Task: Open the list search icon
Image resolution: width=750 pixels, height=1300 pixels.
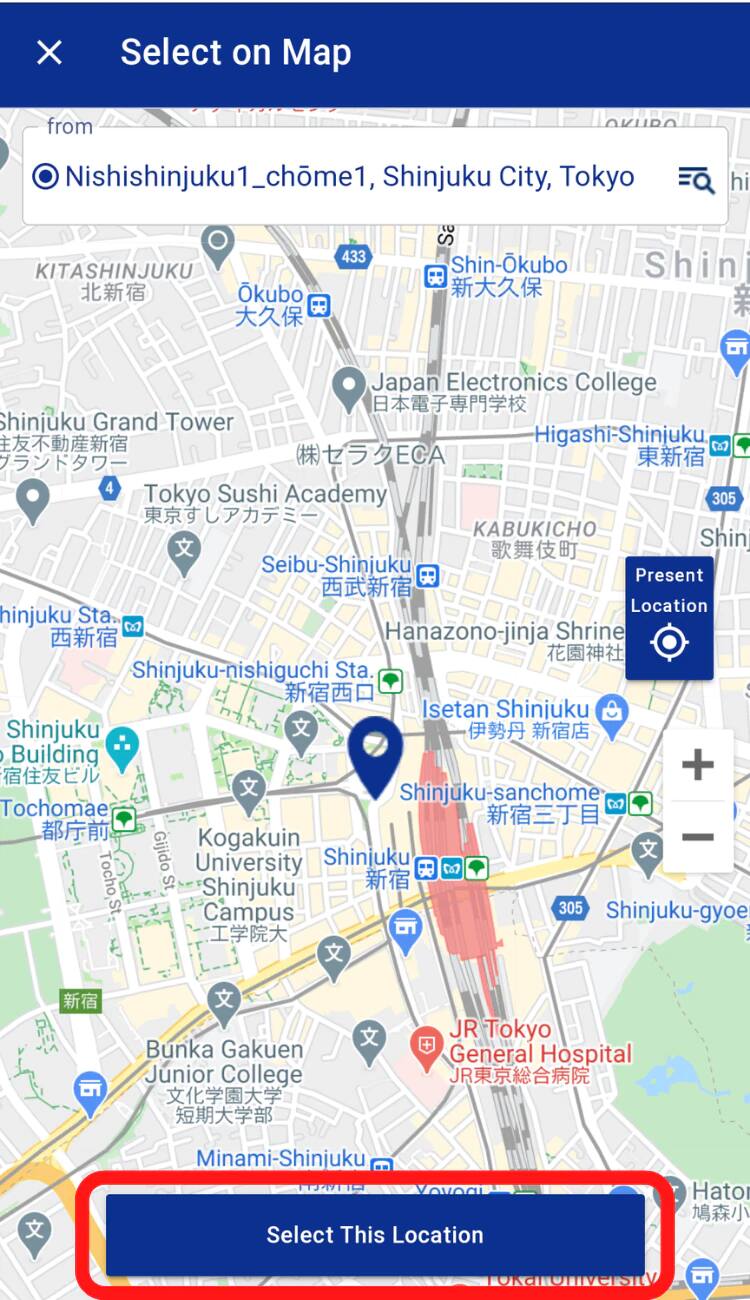Action: coord(696,179)
